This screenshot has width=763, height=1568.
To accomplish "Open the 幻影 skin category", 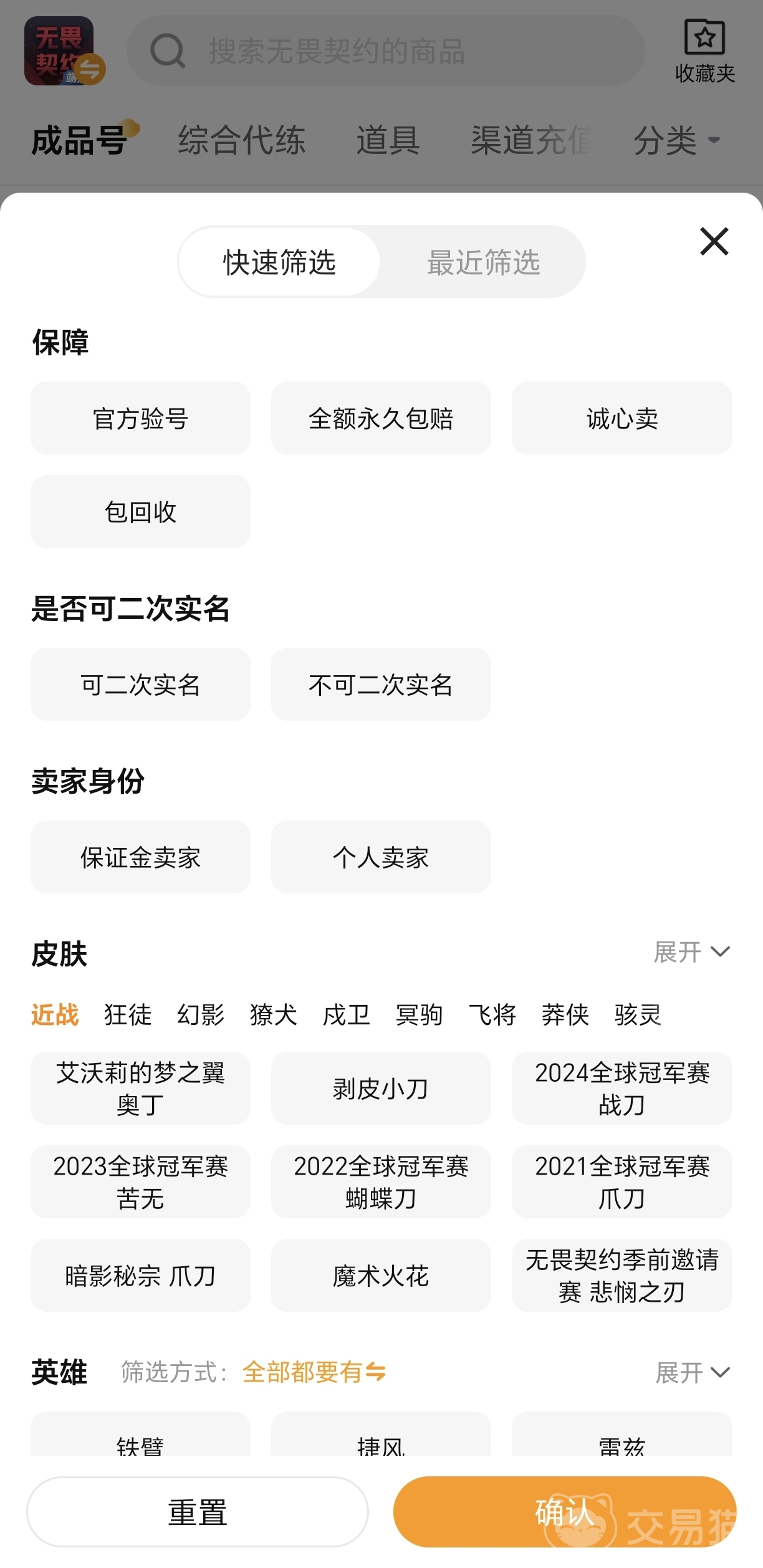I will point(201,1014).
